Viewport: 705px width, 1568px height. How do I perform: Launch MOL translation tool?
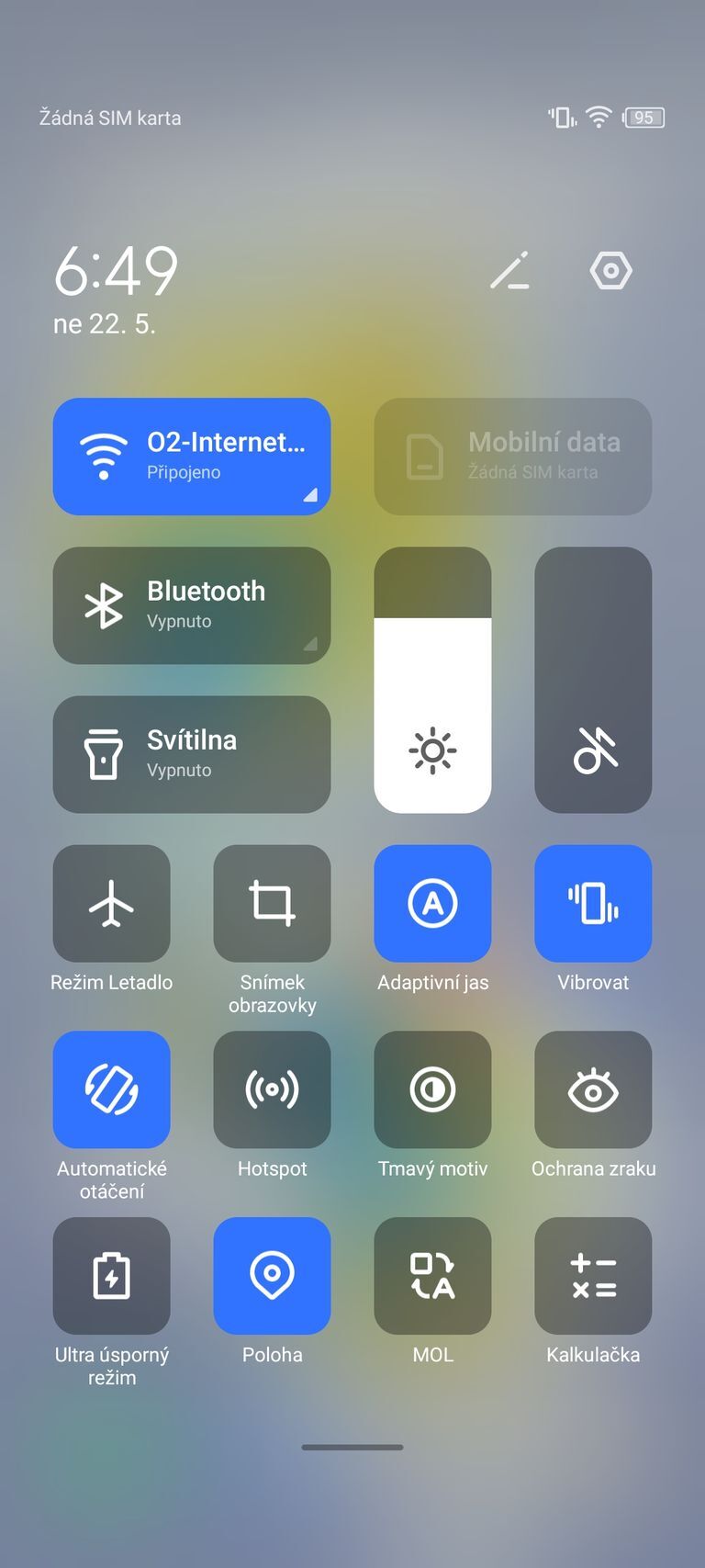pyautogui.click(x=432, y=1276)
